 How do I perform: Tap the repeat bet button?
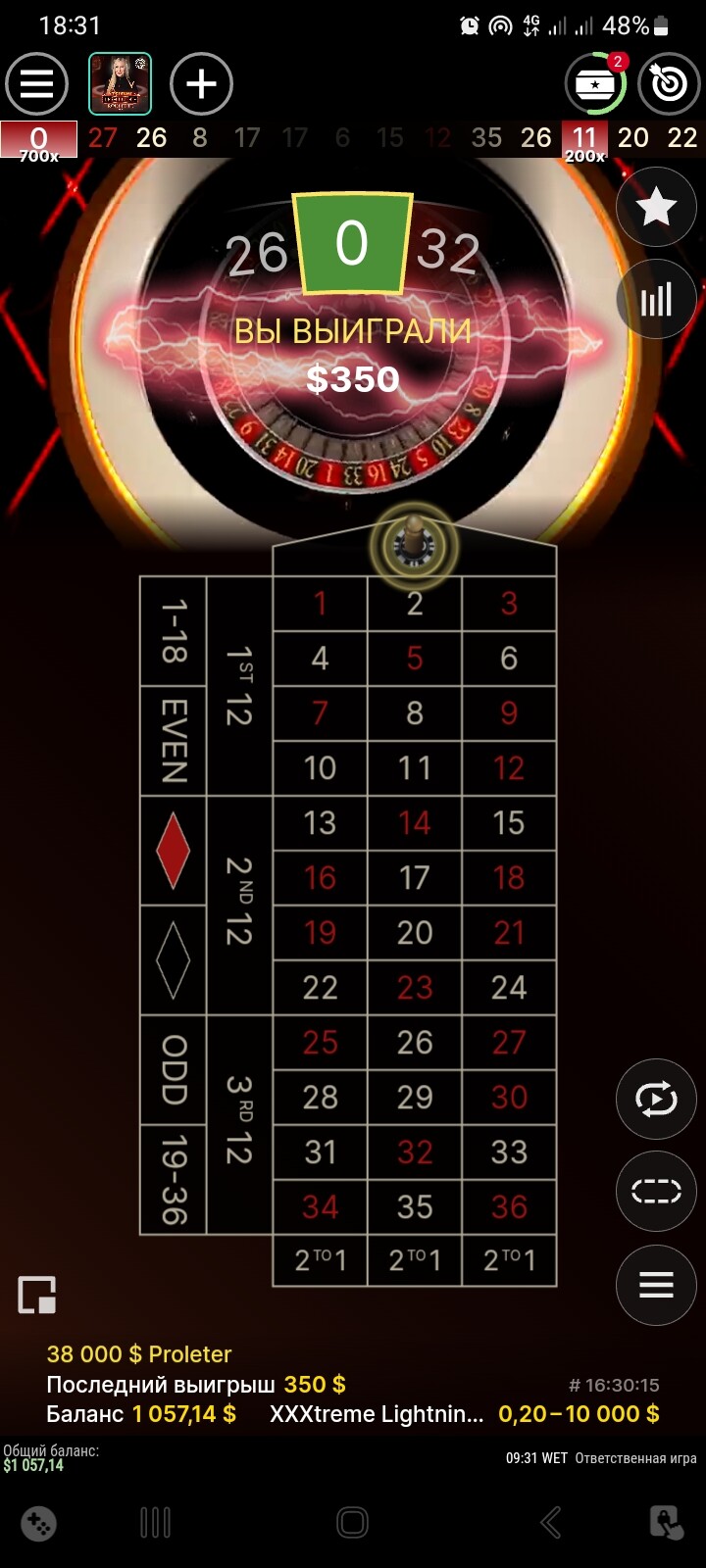[x=656, y=1099]
